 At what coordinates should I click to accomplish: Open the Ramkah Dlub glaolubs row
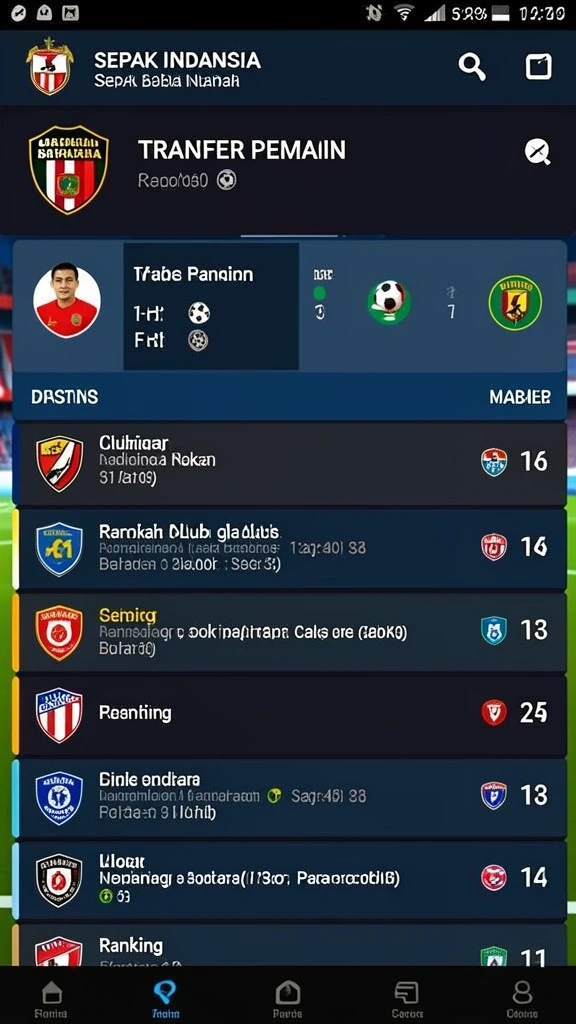[x=289, y=548]
